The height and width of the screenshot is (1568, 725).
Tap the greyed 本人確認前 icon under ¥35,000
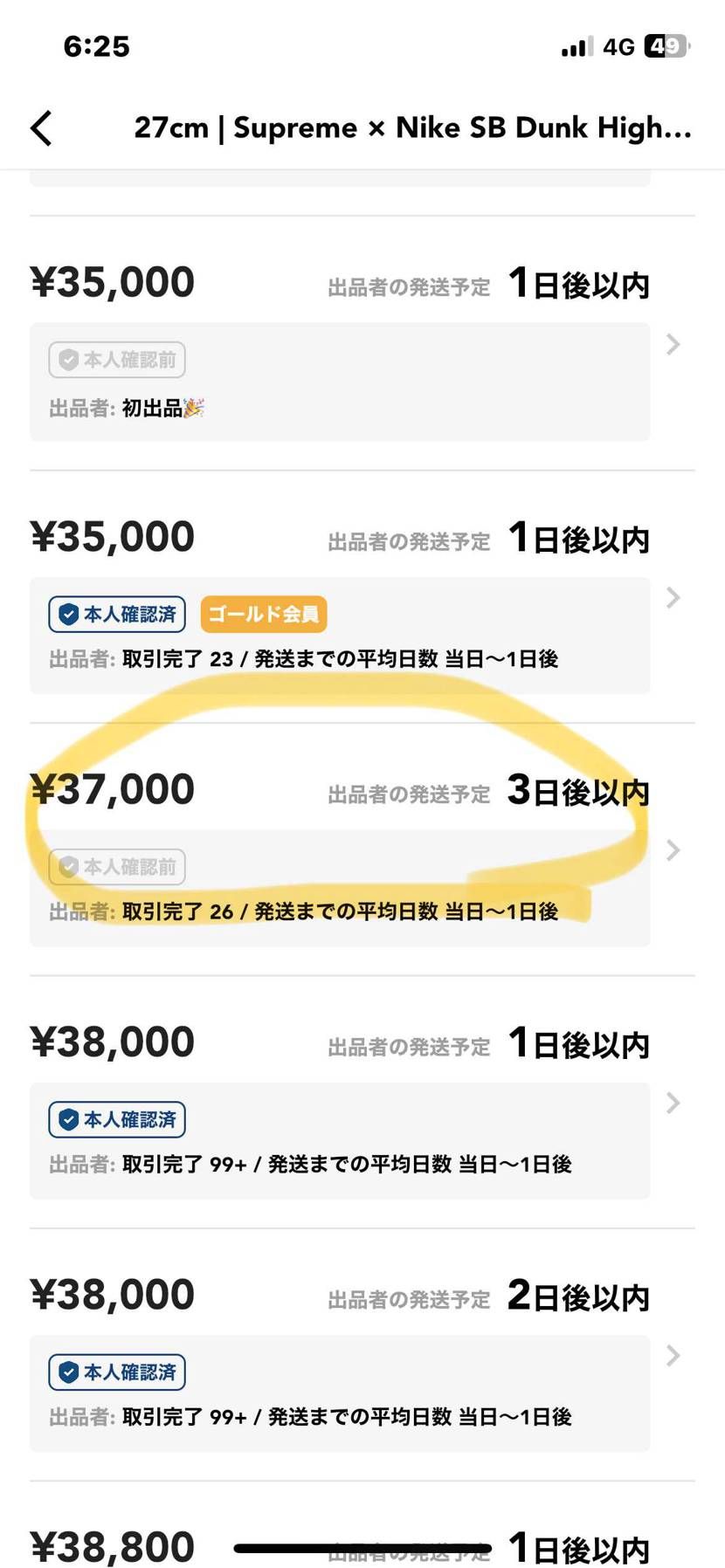116,360
